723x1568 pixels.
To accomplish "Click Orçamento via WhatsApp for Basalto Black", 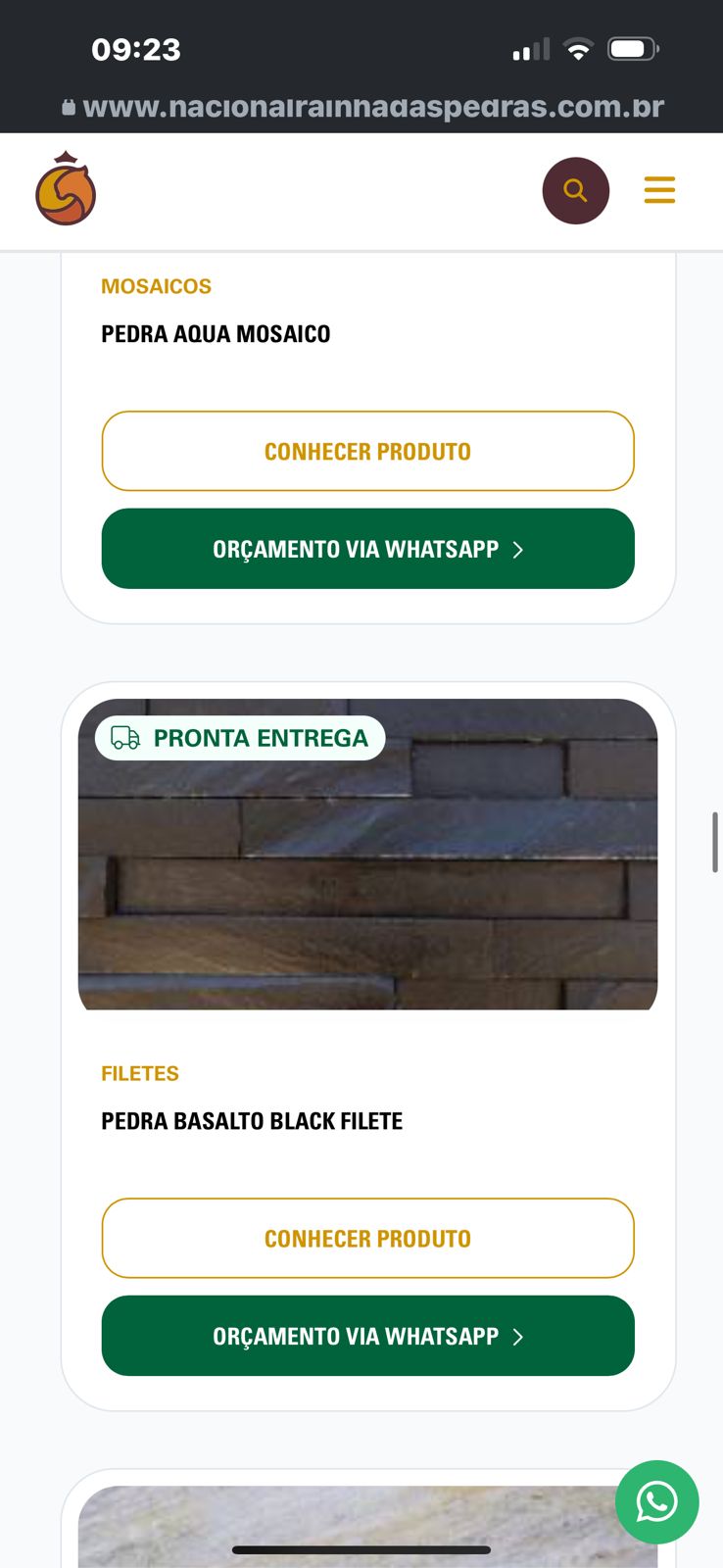I will click(x=367, y=1336).
